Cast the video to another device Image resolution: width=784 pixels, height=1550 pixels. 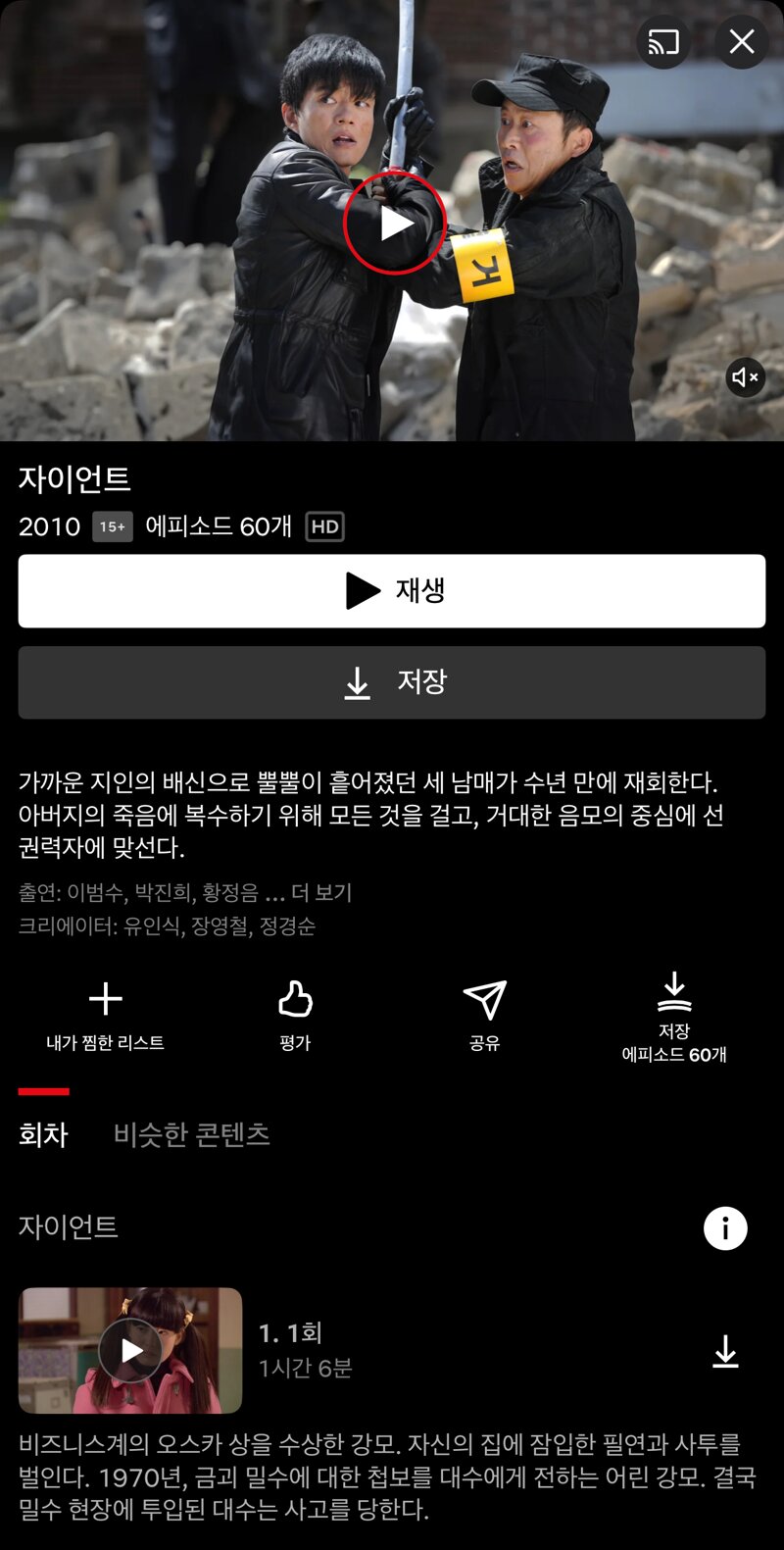(x=663, y=42)
